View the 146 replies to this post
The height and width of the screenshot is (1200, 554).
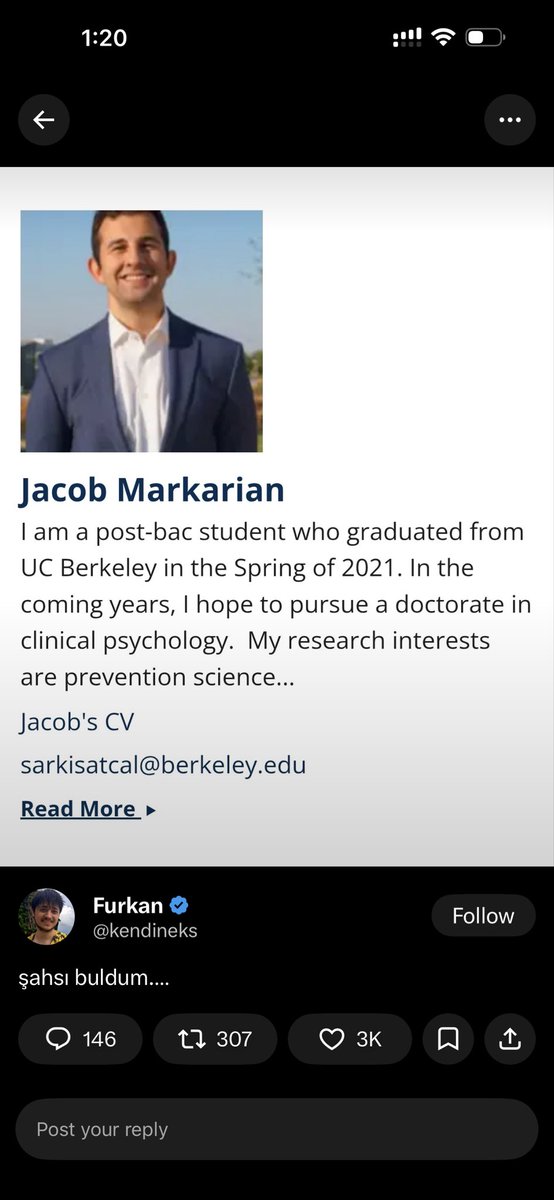pos(81,1039)
